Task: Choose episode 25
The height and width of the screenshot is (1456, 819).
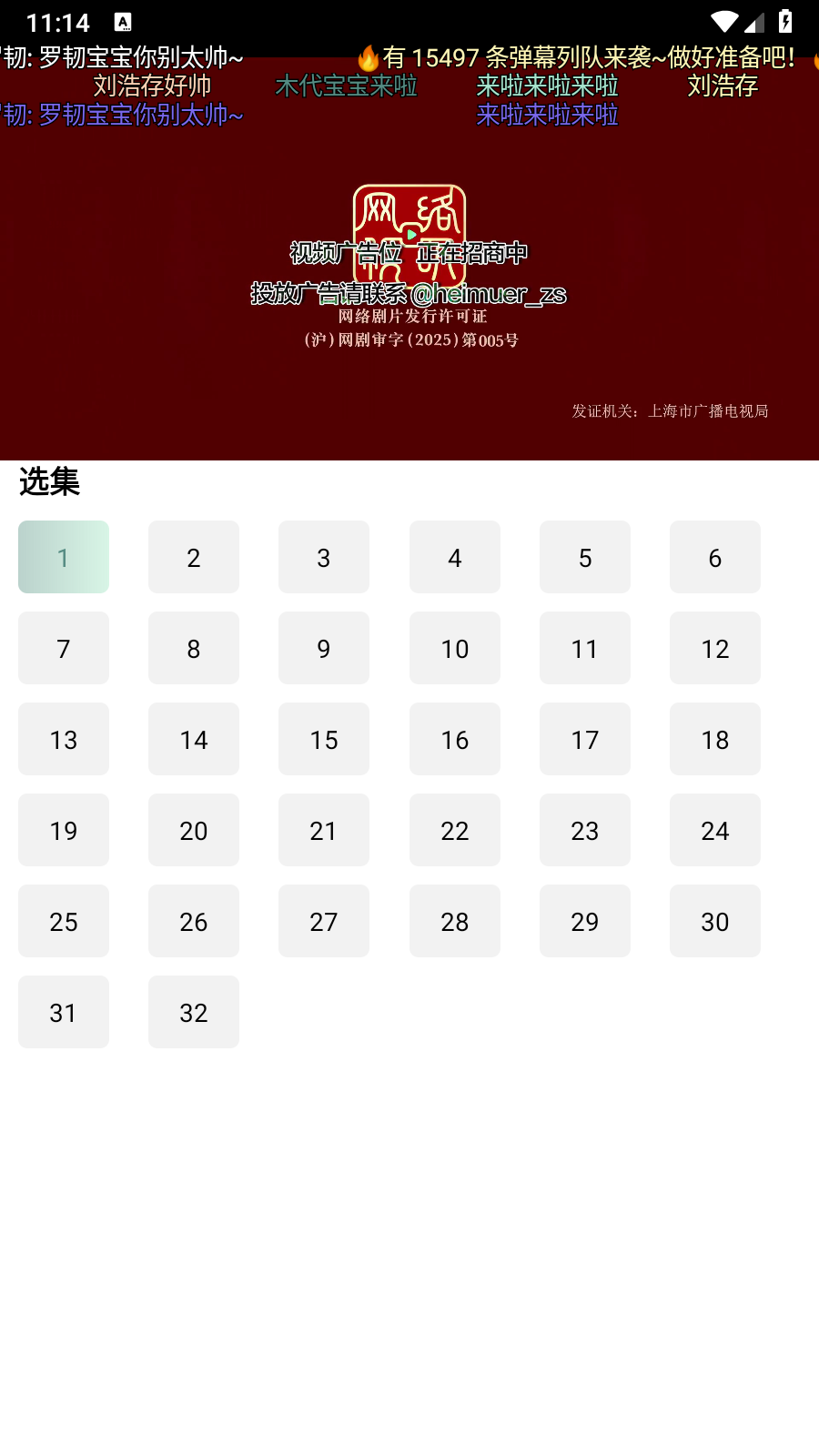Action: pos(64,921)
